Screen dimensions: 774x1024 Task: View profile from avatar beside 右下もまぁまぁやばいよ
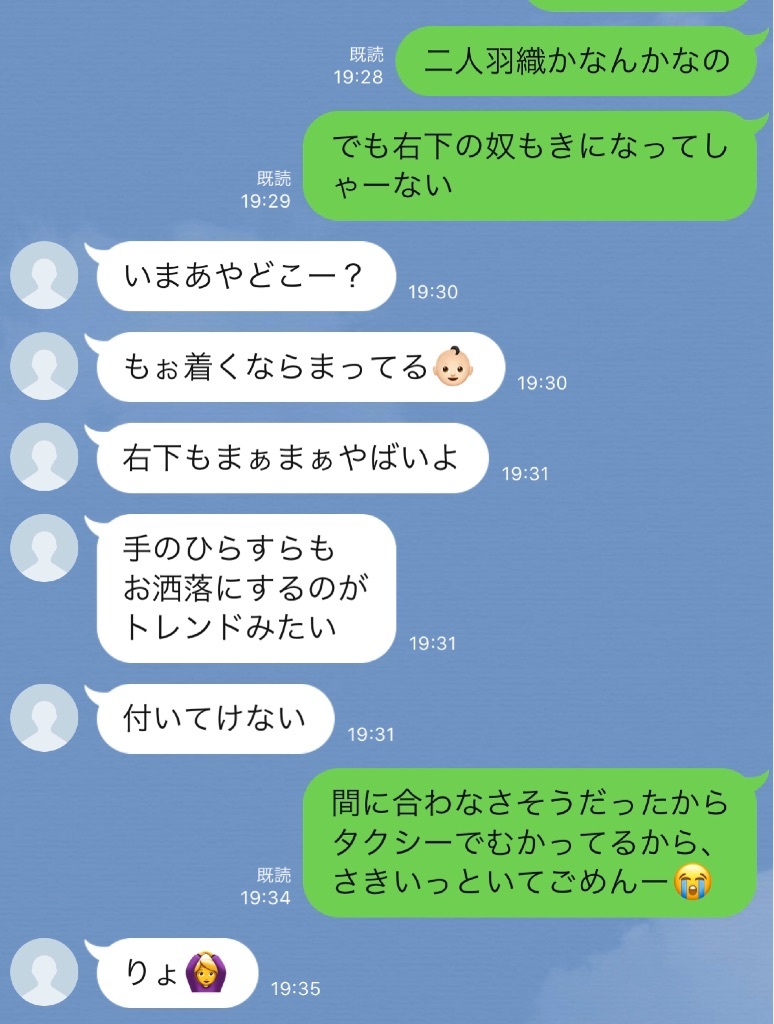[44, 457]
